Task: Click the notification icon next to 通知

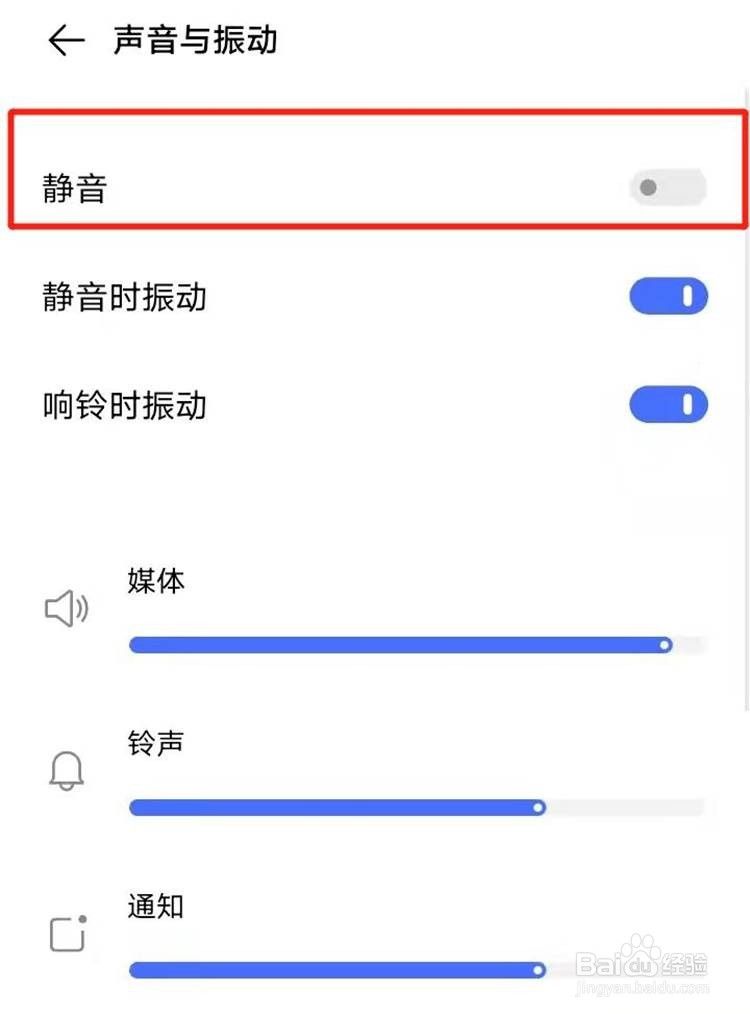Action: [66, 934]
